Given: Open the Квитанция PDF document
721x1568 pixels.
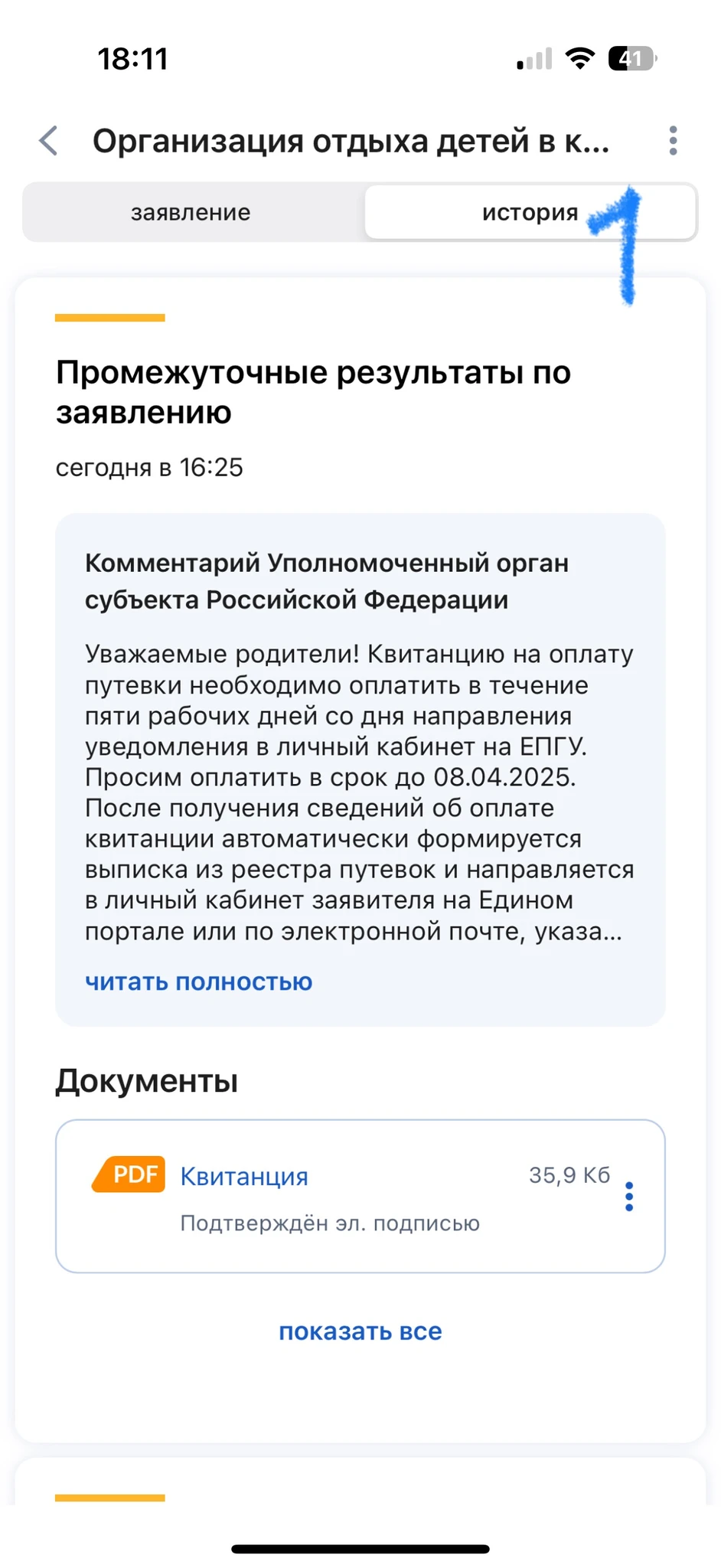Looking at the screenshot, I should [244, 1176].
